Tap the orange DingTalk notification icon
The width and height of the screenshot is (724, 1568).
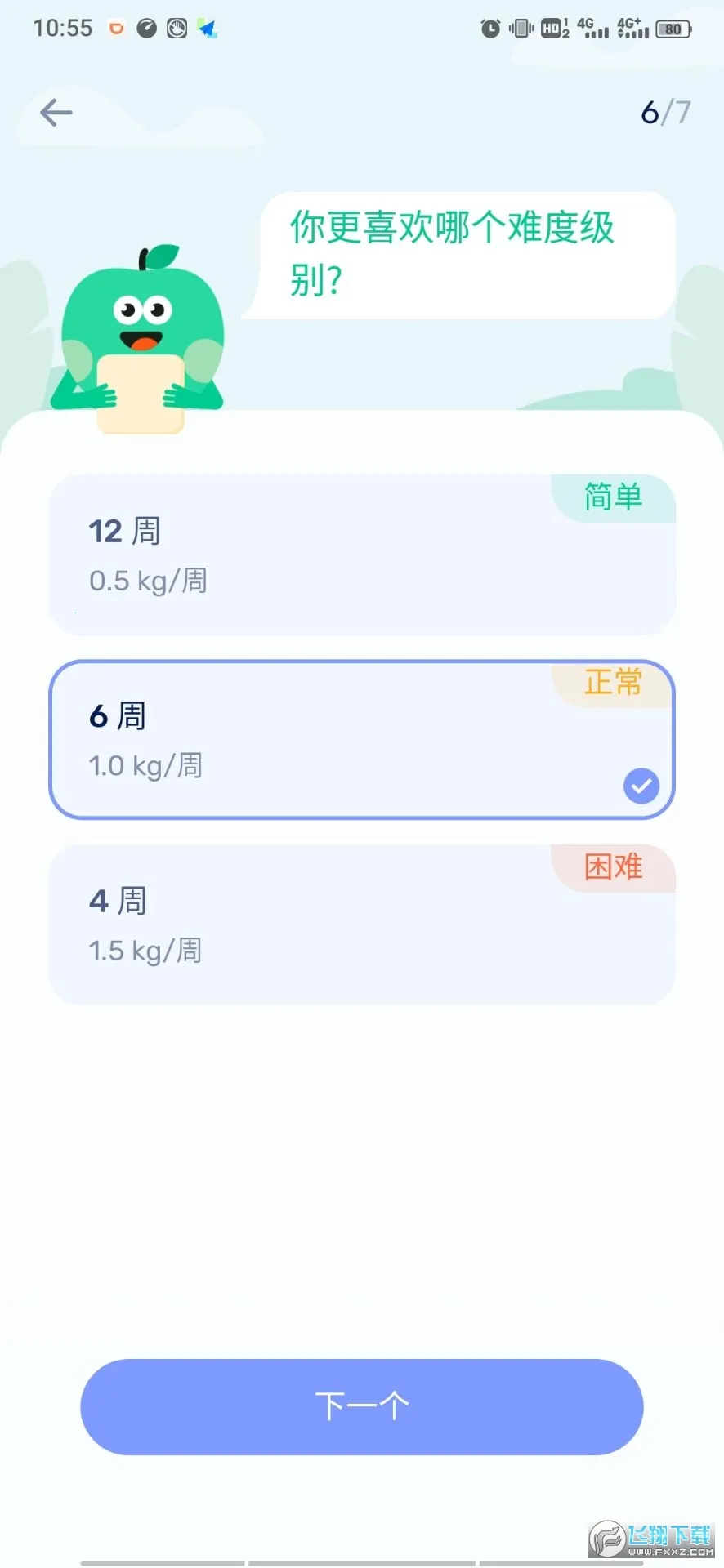click(115, 27)
